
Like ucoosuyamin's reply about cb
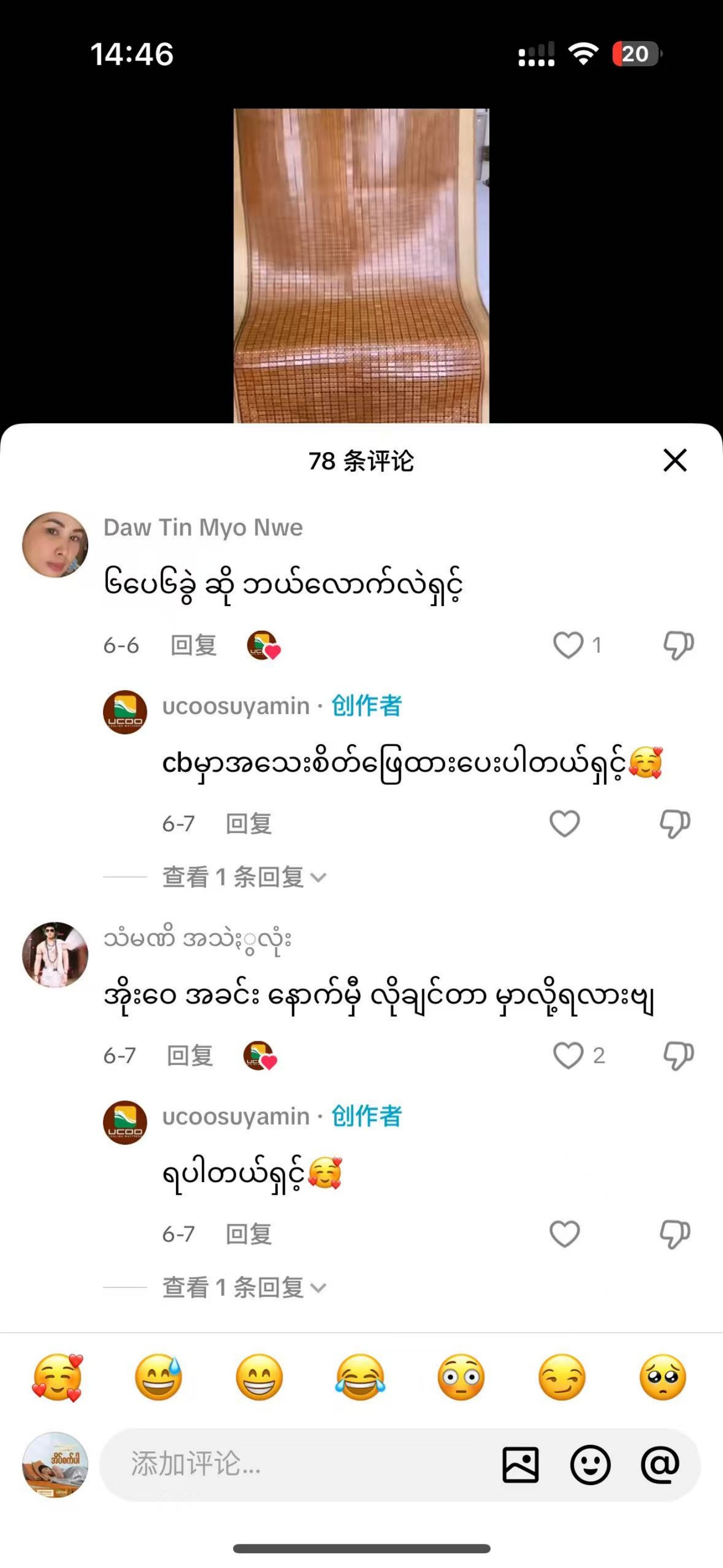pos(564,824)
